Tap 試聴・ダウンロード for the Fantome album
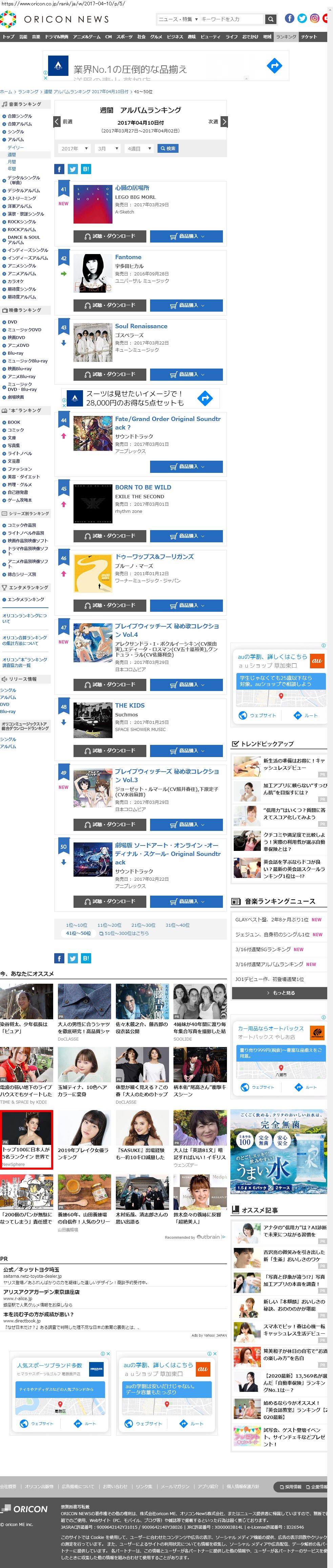The height and width of the screenshot is (1568, 333). point(109,305)
